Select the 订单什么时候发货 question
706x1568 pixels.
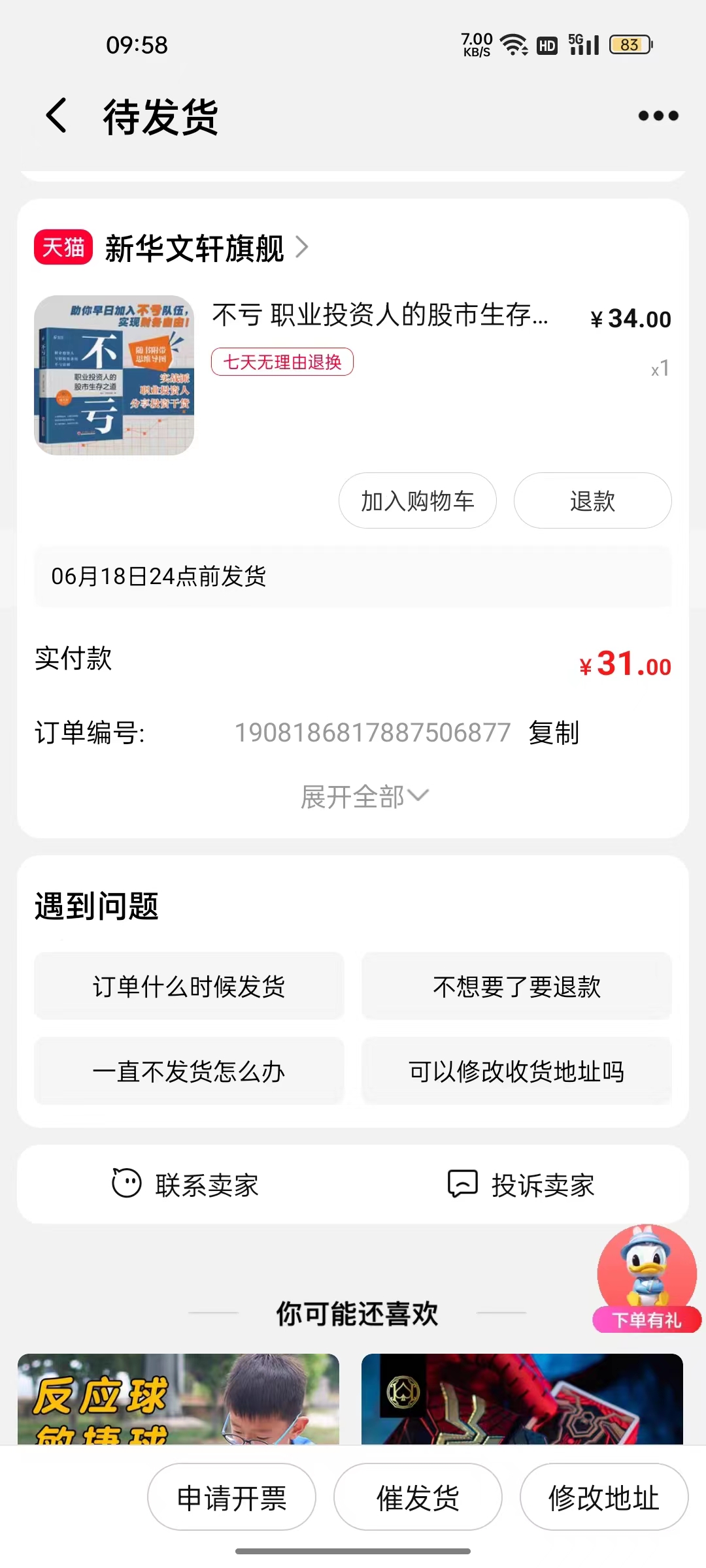pyautogui.click(x=189, y=987)
